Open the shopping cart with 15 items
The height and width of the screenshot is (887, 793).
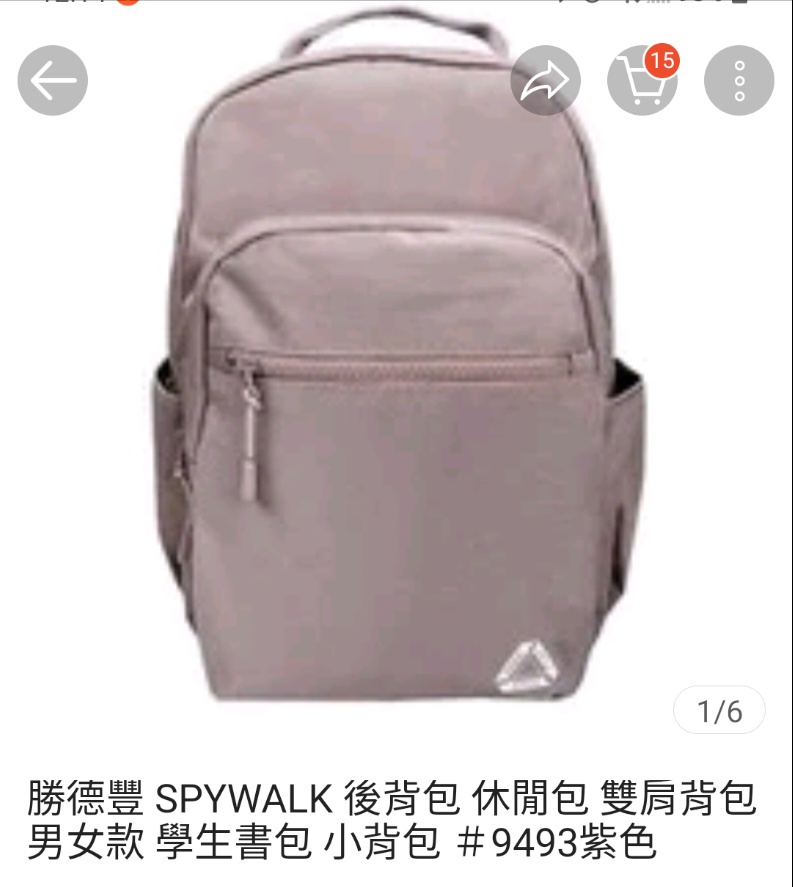642,81
